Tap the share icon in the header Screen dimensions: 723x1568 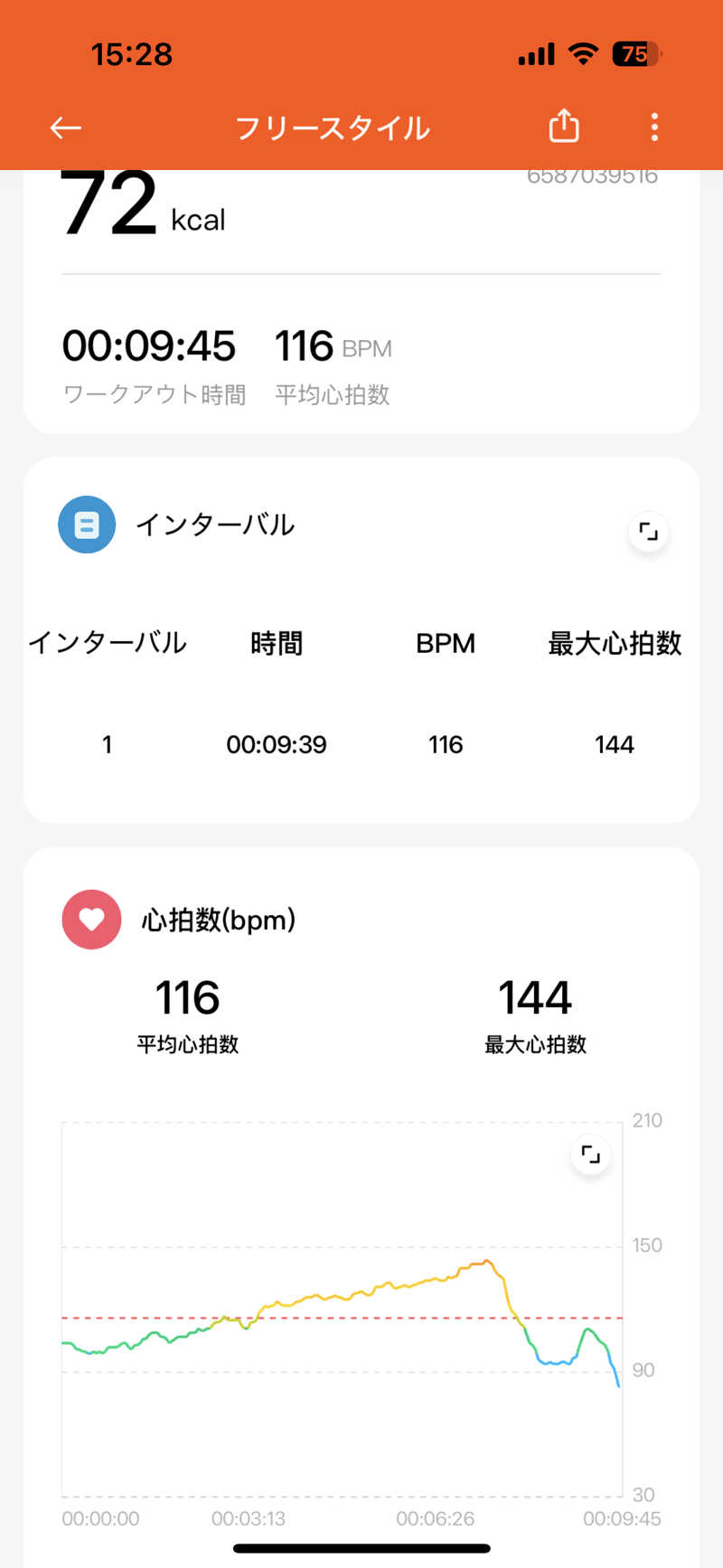pos(564,127)
